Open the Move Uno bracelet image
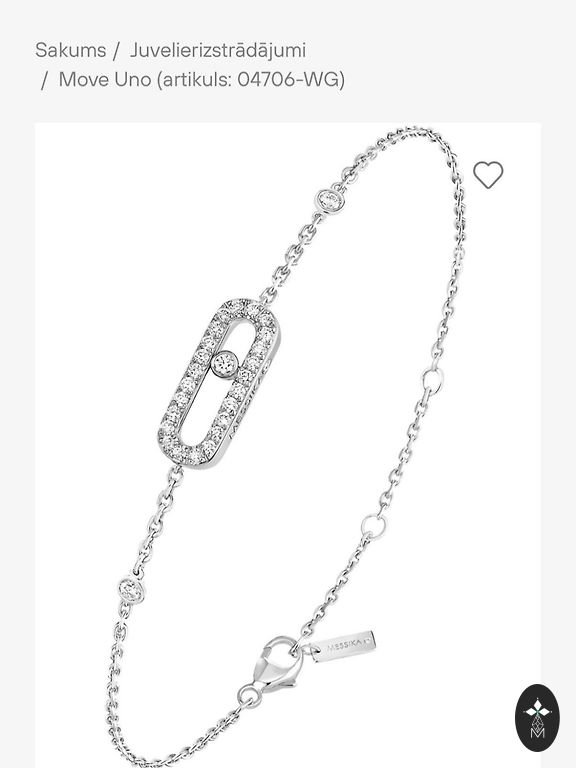 point(288,445)
